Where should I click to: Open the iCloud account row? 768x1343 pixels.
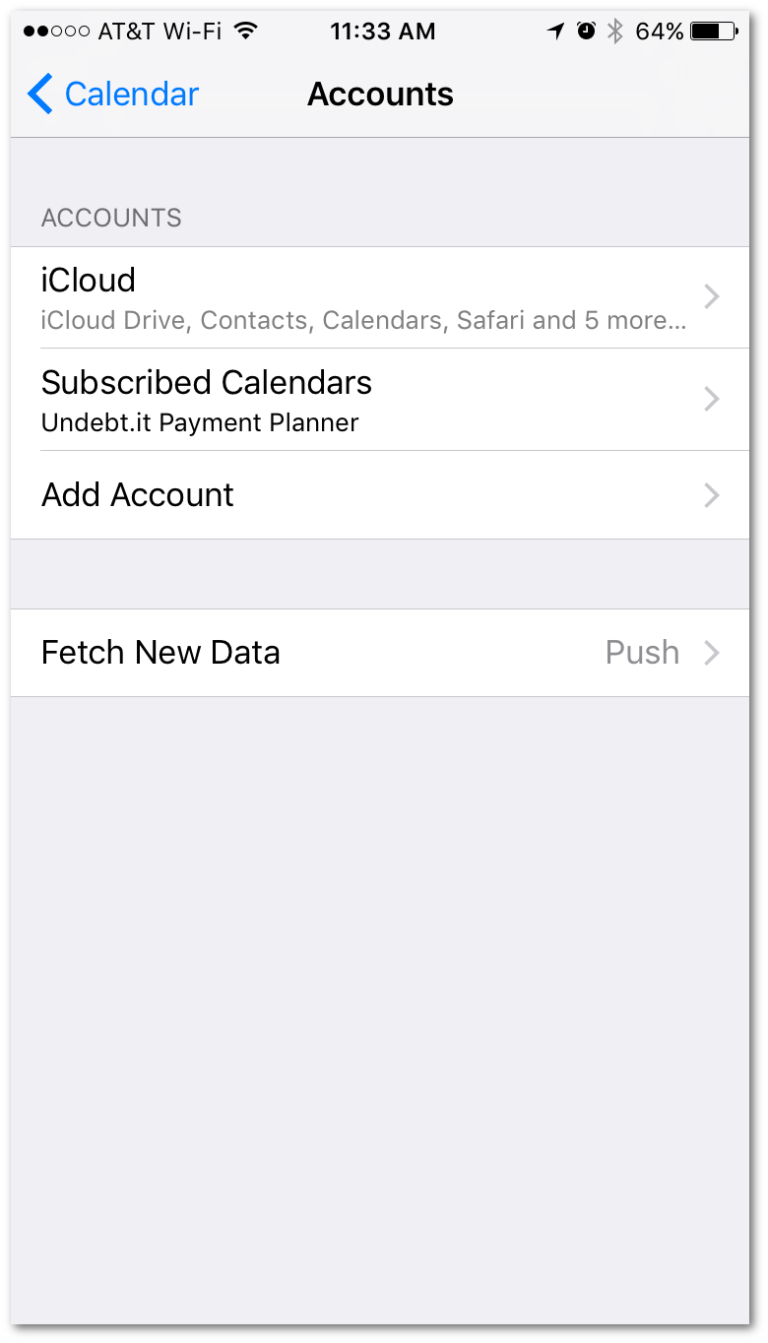[380, 298]
